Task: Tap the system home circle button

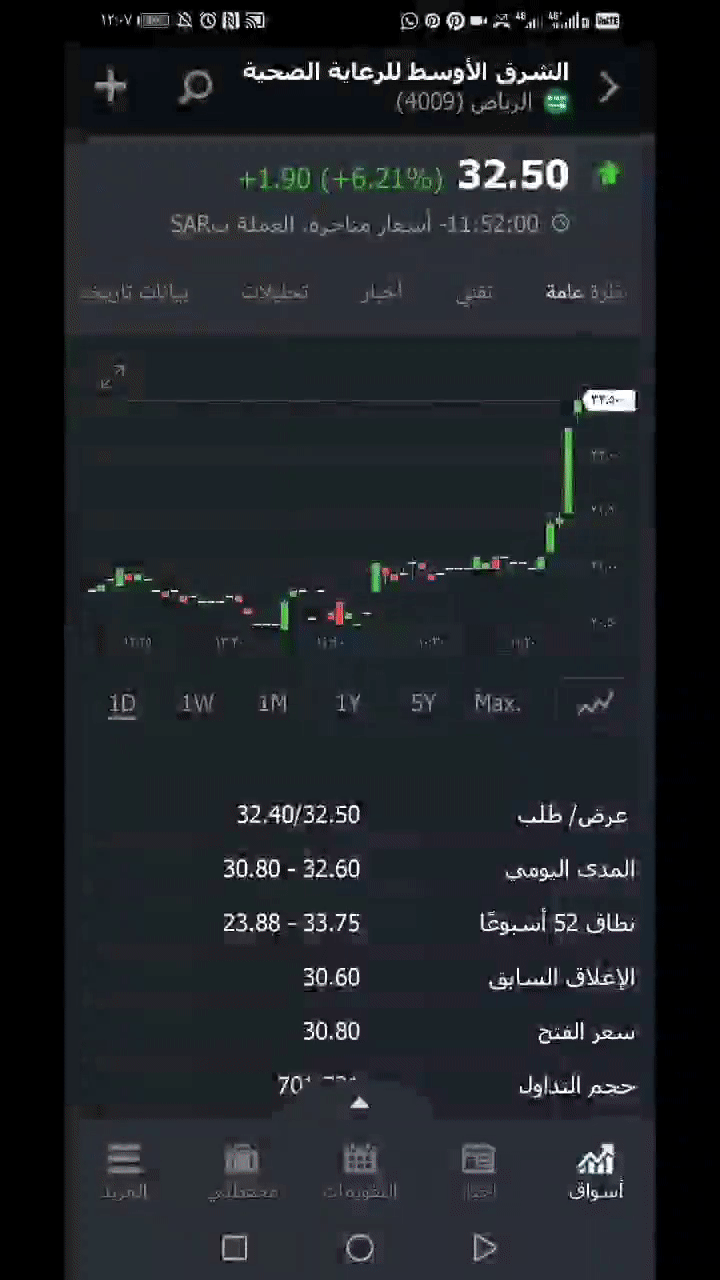Action: click(x=360, y=1248)
